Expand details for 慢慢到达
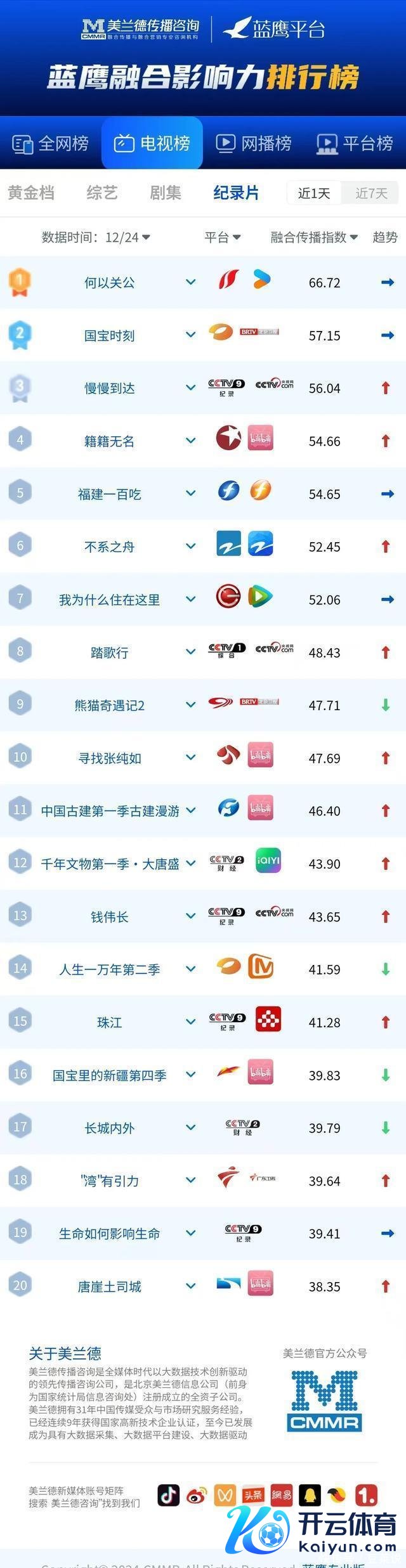The image size is (406, 1568). pos(190,387)
